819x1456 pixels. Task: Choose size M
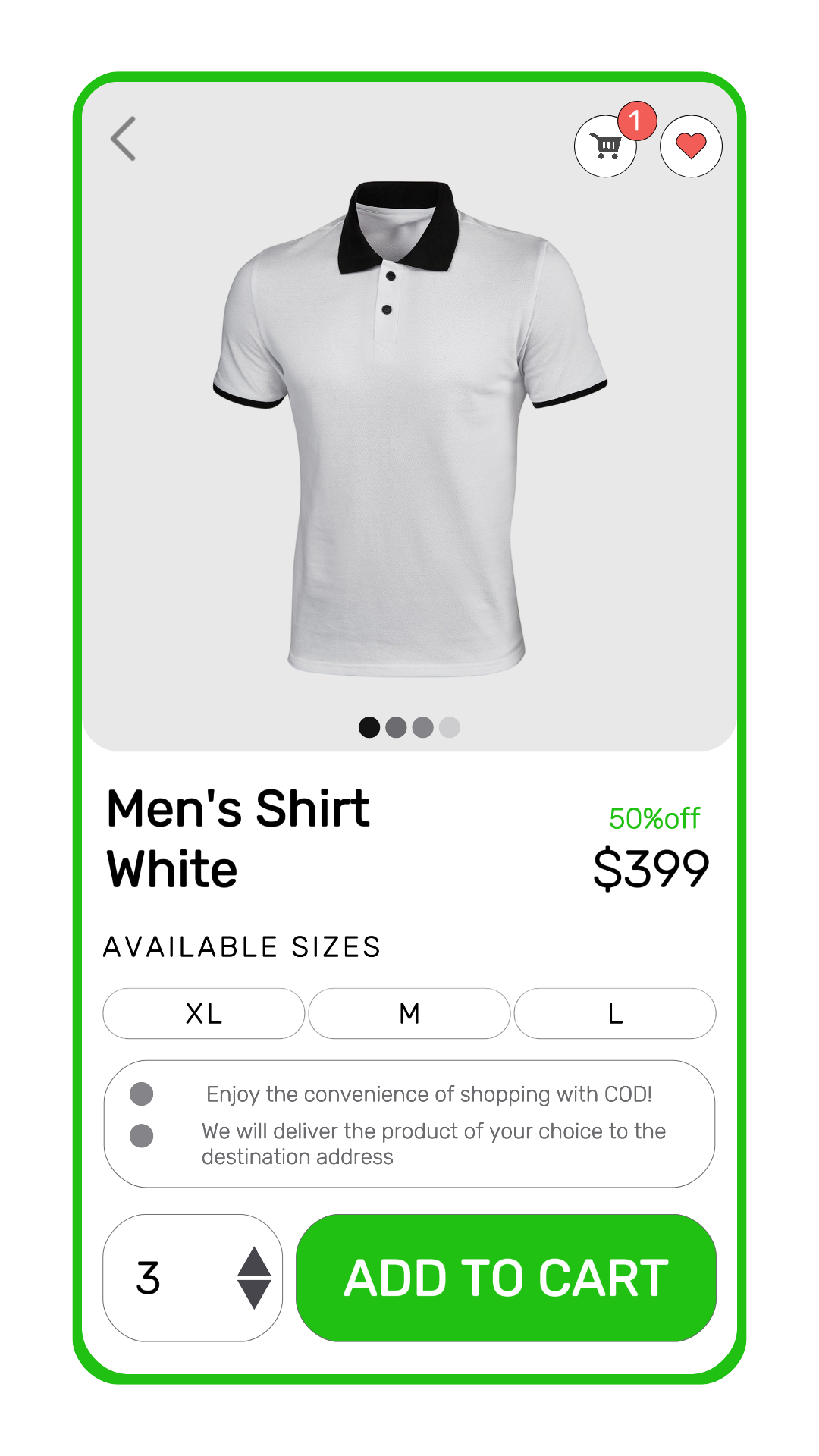tap(409, 1013)
